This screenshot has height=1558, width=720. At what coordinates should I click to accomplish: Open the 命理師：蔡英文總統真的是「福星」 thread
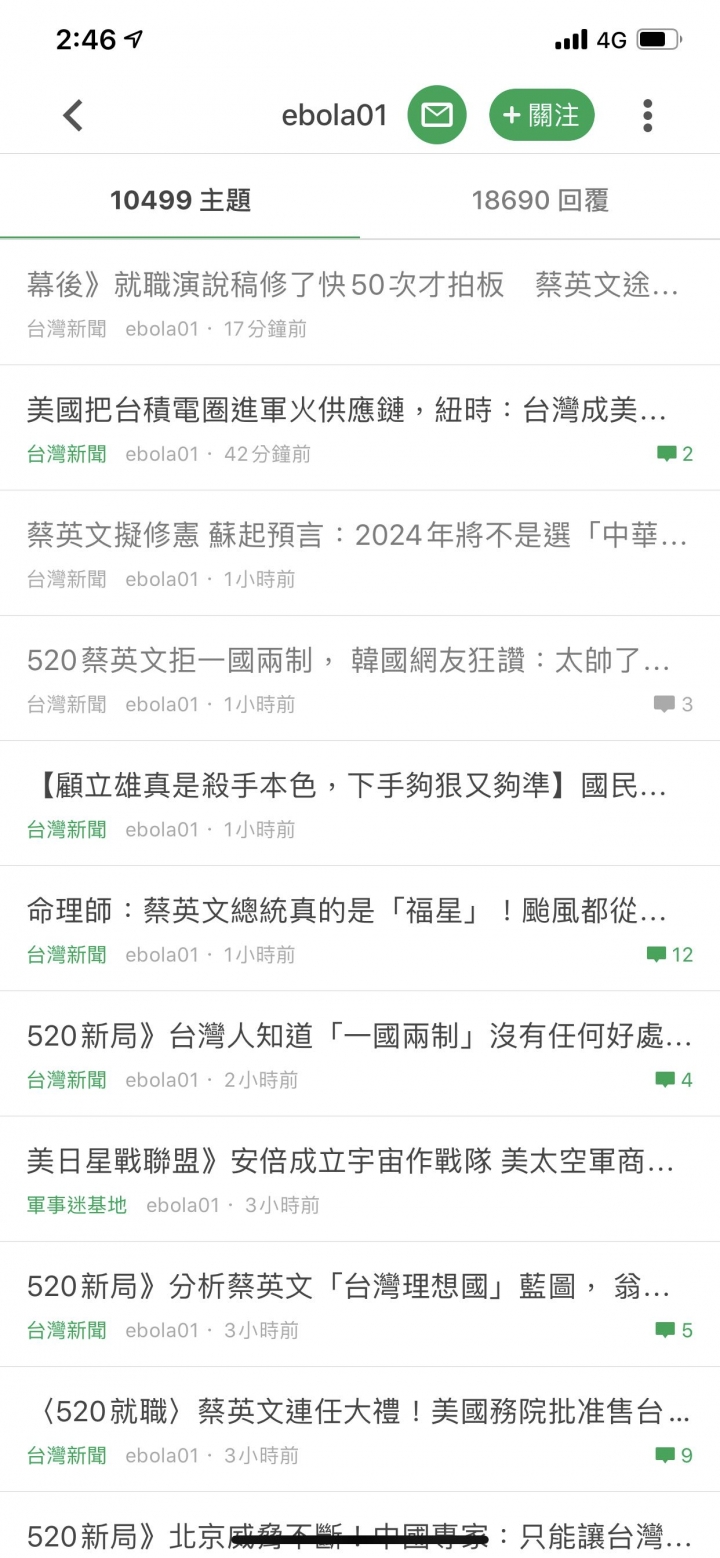pyautogui.click(x=360, y=928)
